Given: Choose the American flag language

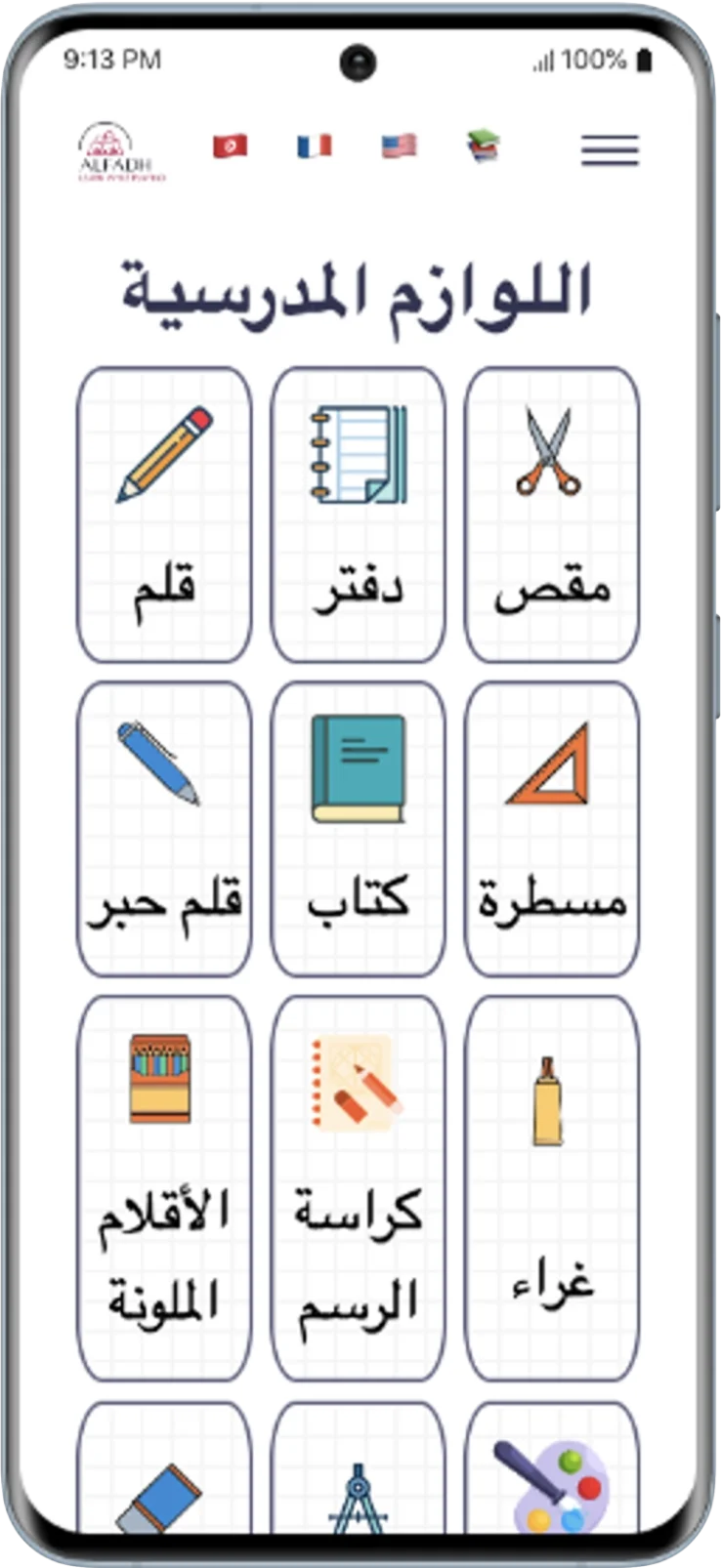Looking at the screenshot, I should coord(399,146).
